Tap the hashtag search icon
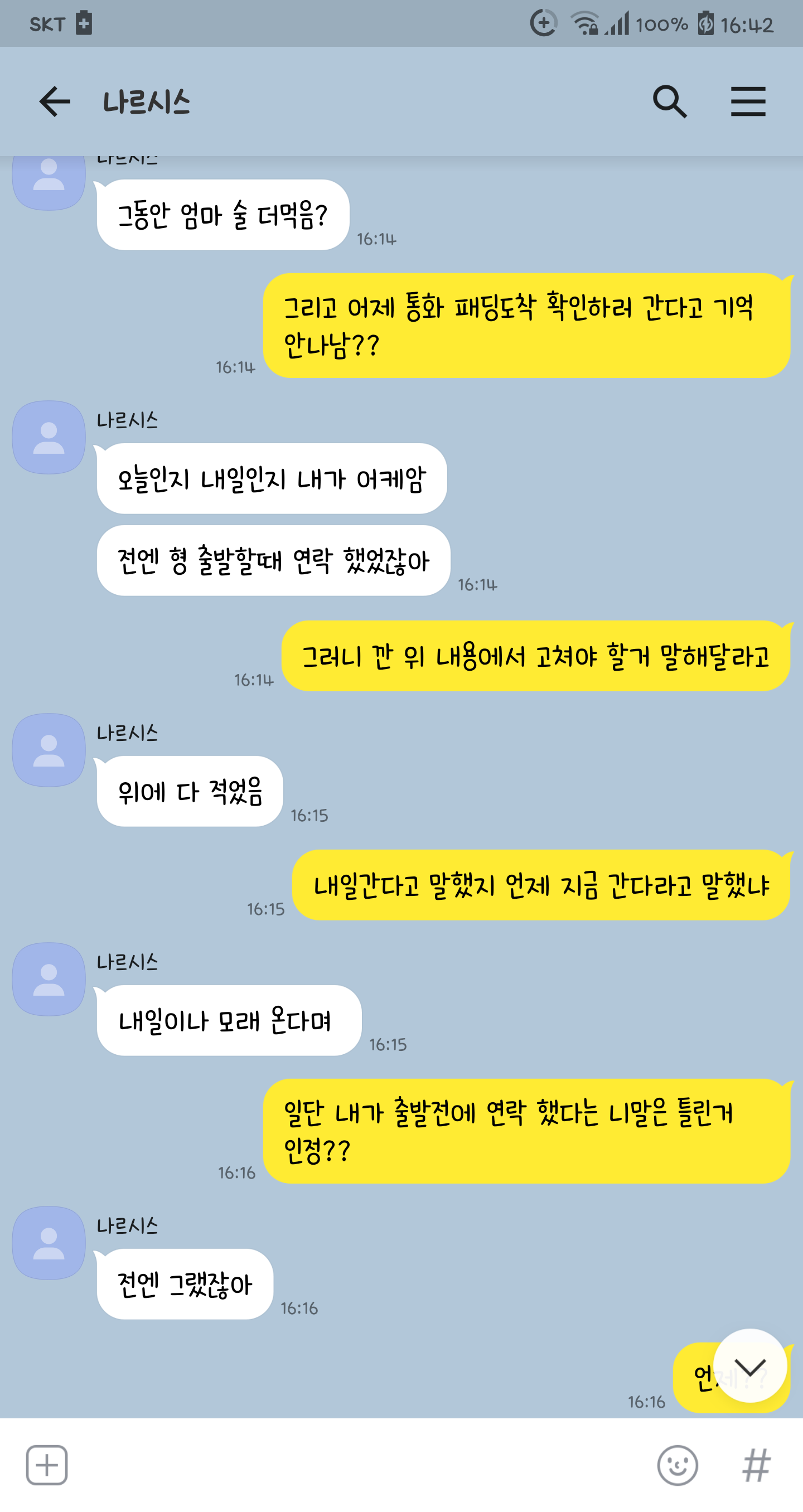 [x=756, y=1465]
